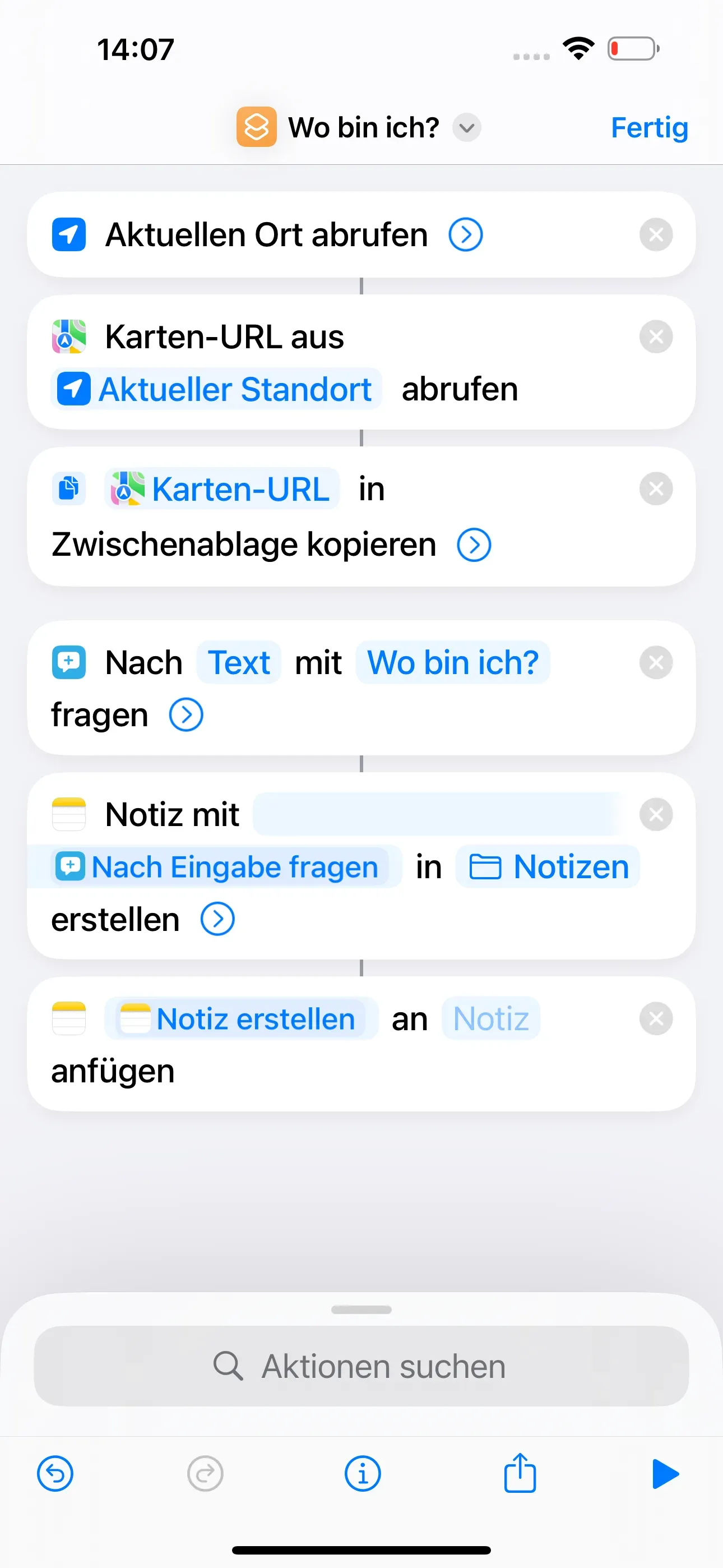This screenshot has width=723, height=1568.
Task: Delete the Zwischenablage kopieren action
Action: [x=655, y=489]
